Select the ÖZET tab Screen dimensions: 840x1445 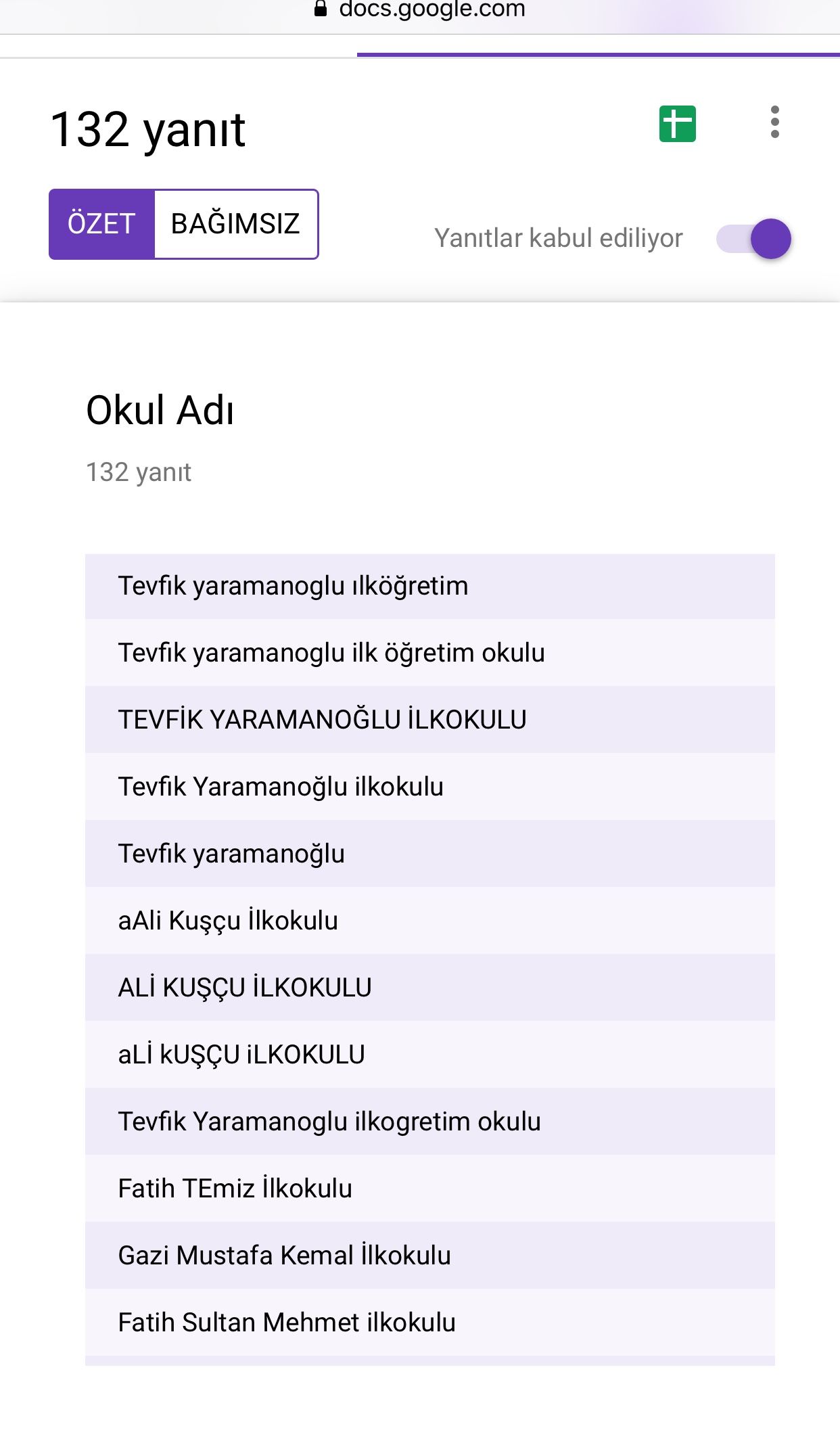(101, 224)
